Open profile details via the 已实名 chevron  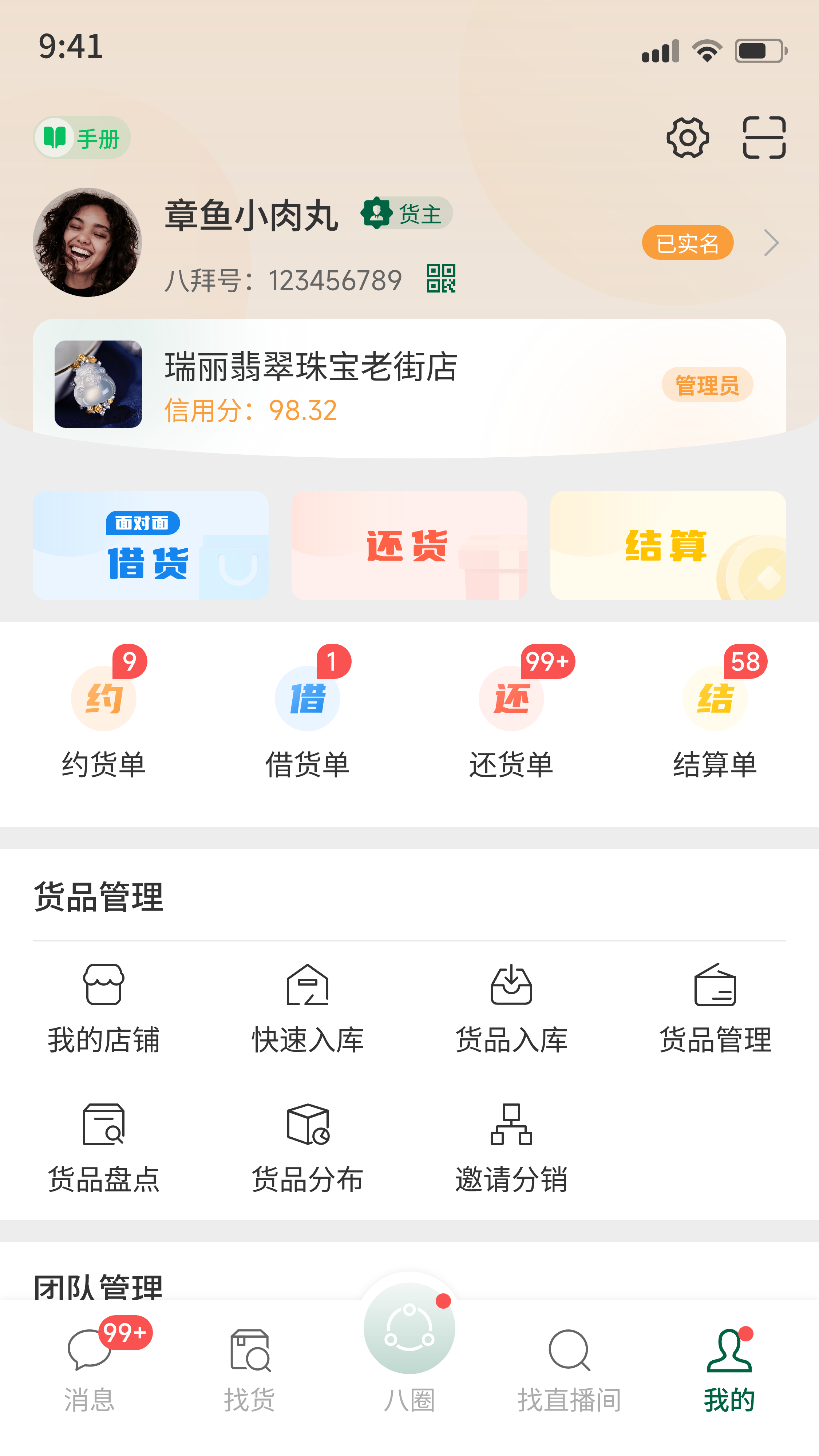tap(771, 243)
